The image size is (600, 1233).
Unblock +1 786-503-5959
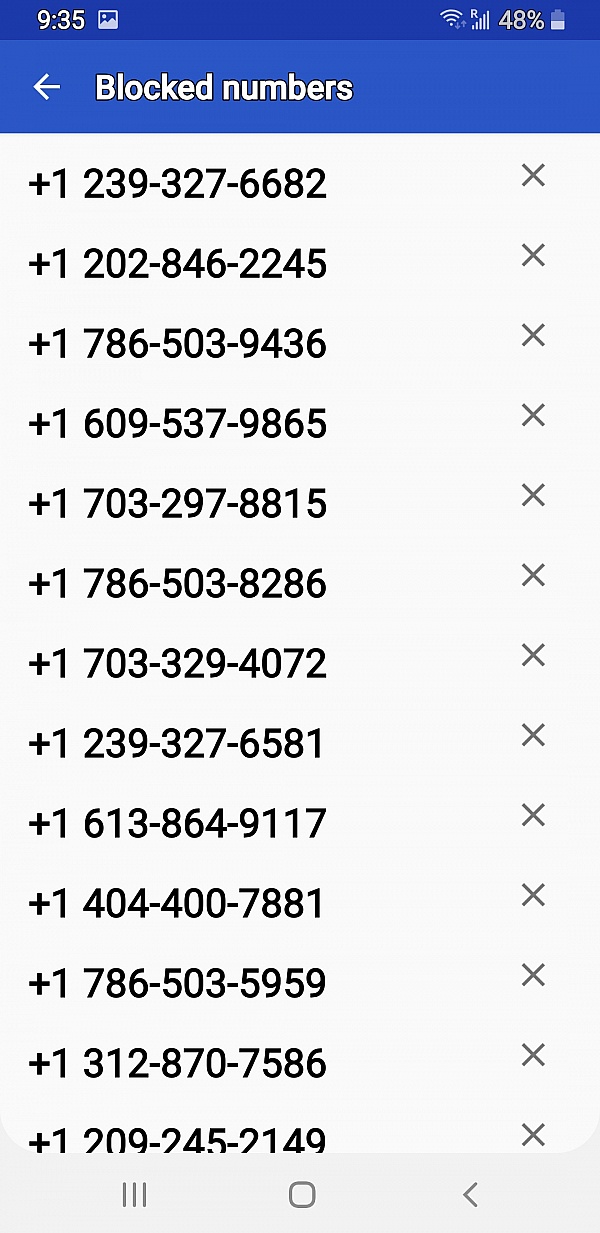point(533,976)
